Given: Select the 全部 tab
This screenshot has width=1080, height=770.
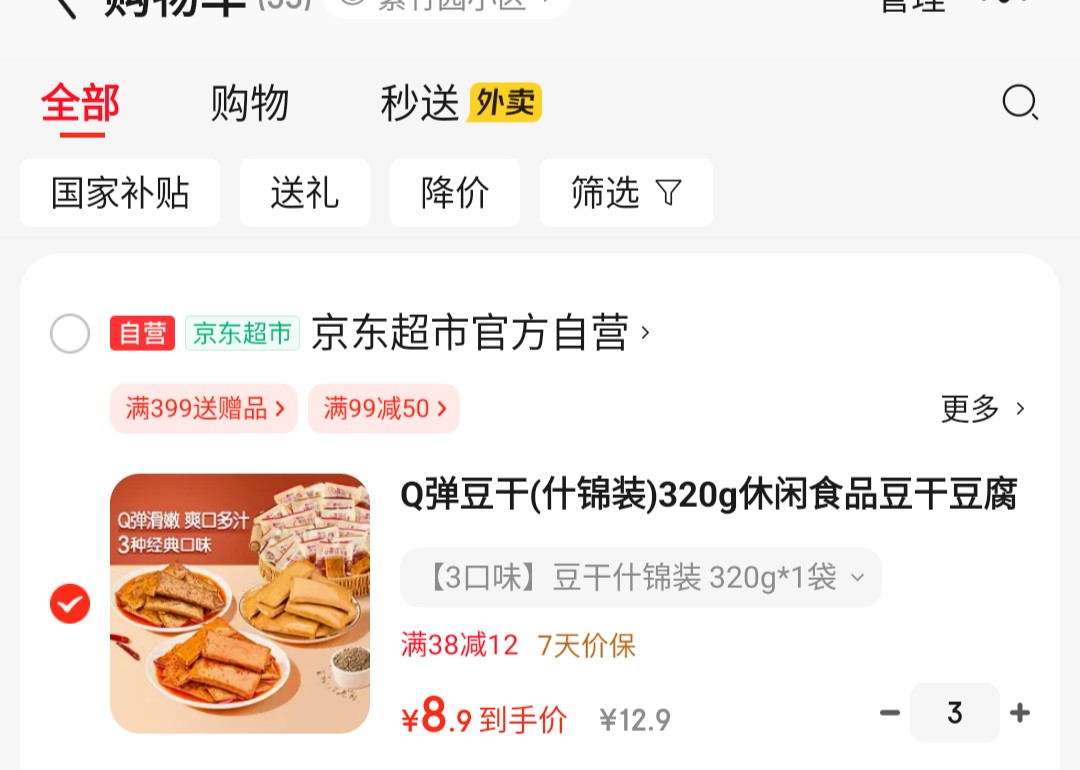Looking at the screenshot, I should (80, 104).
